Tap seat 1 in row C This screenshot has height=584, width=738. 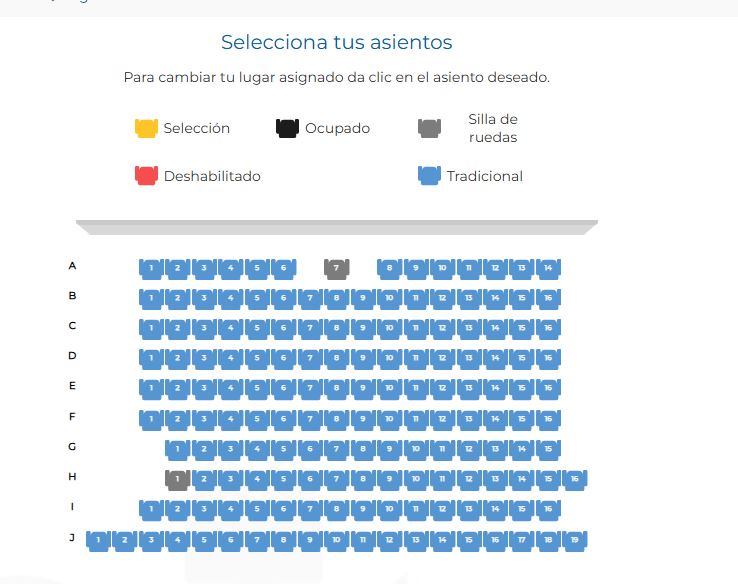151,328
